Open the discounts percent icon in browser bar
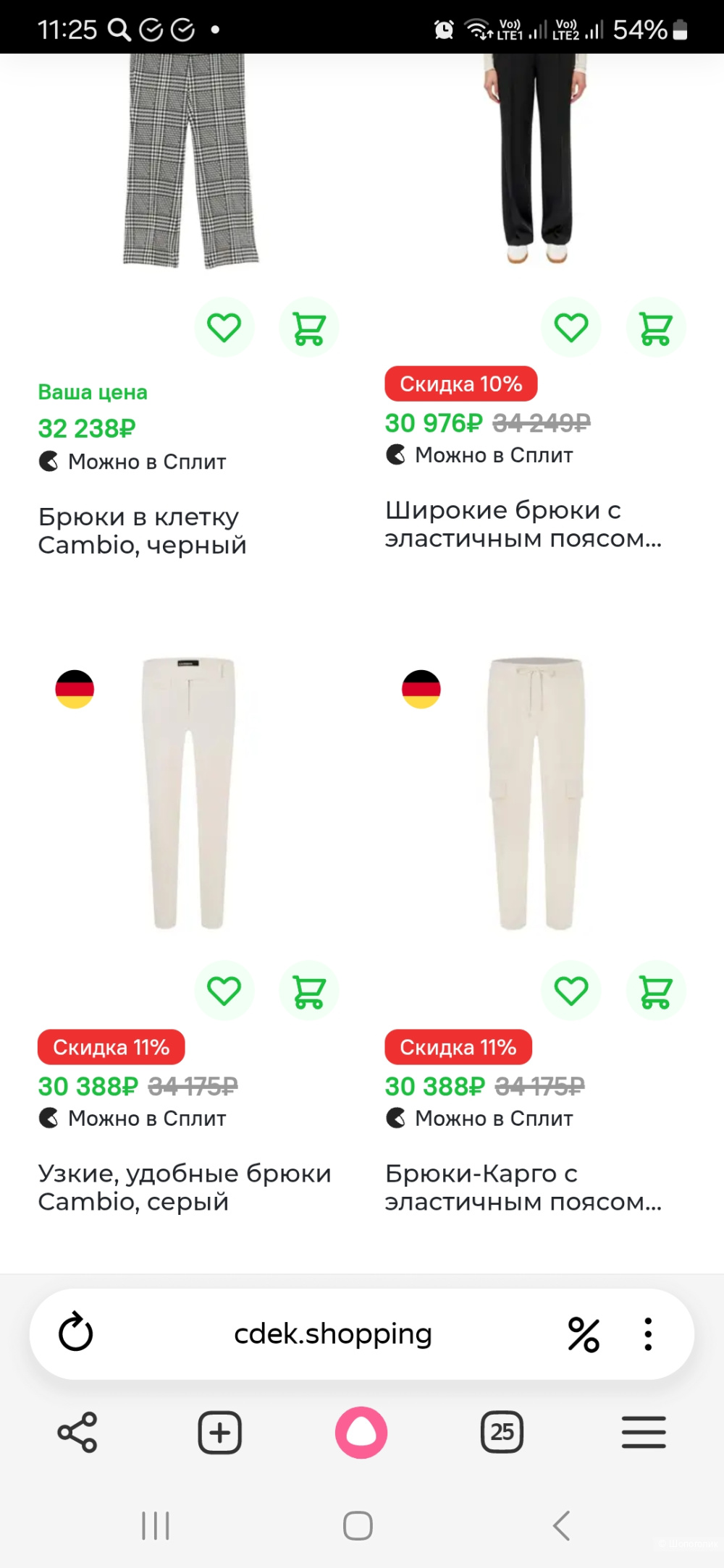Image resolution: width=724 pixels, height=1568 pixels. [x=584, y=1335]
